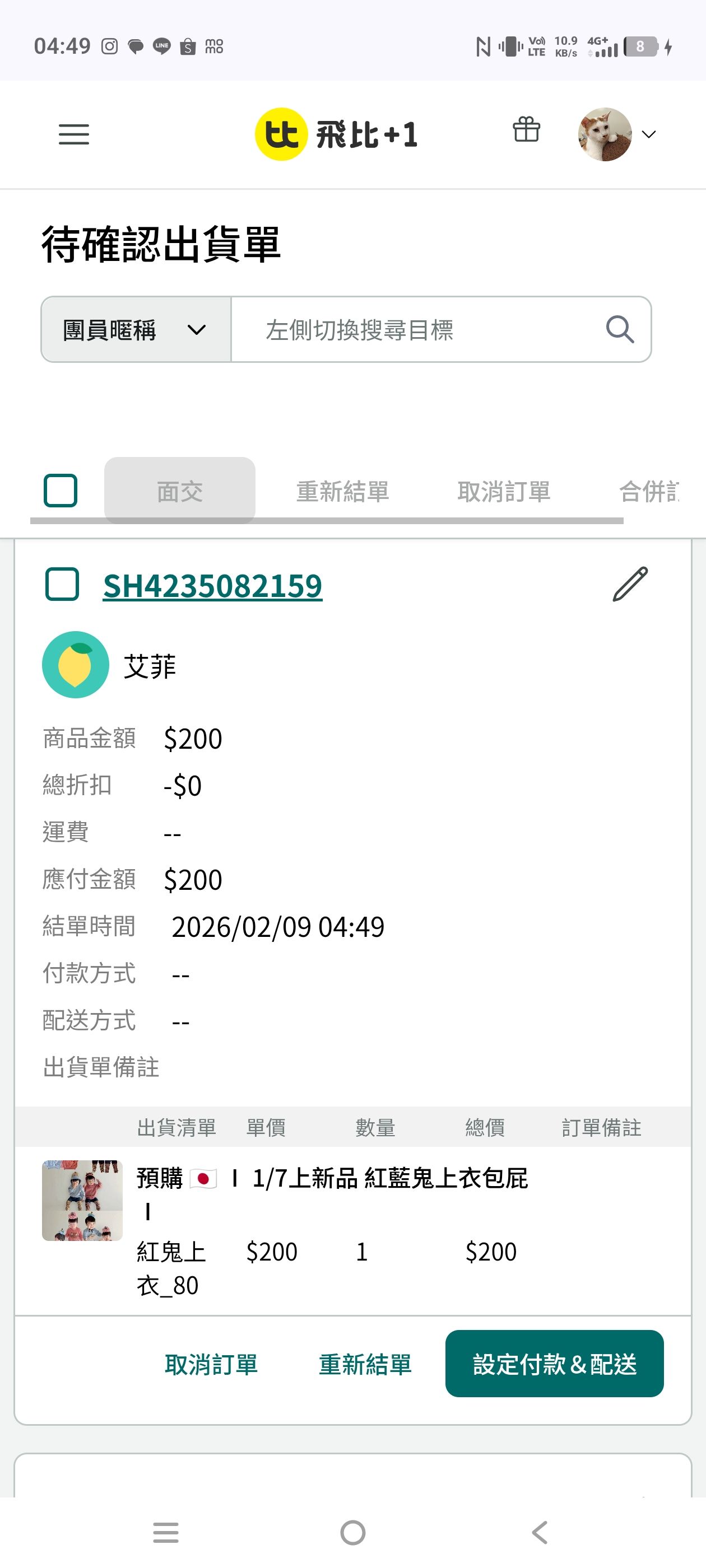
Task: Tap 重新結單 at the card bottom
Action: click(x=365, y=1364)
